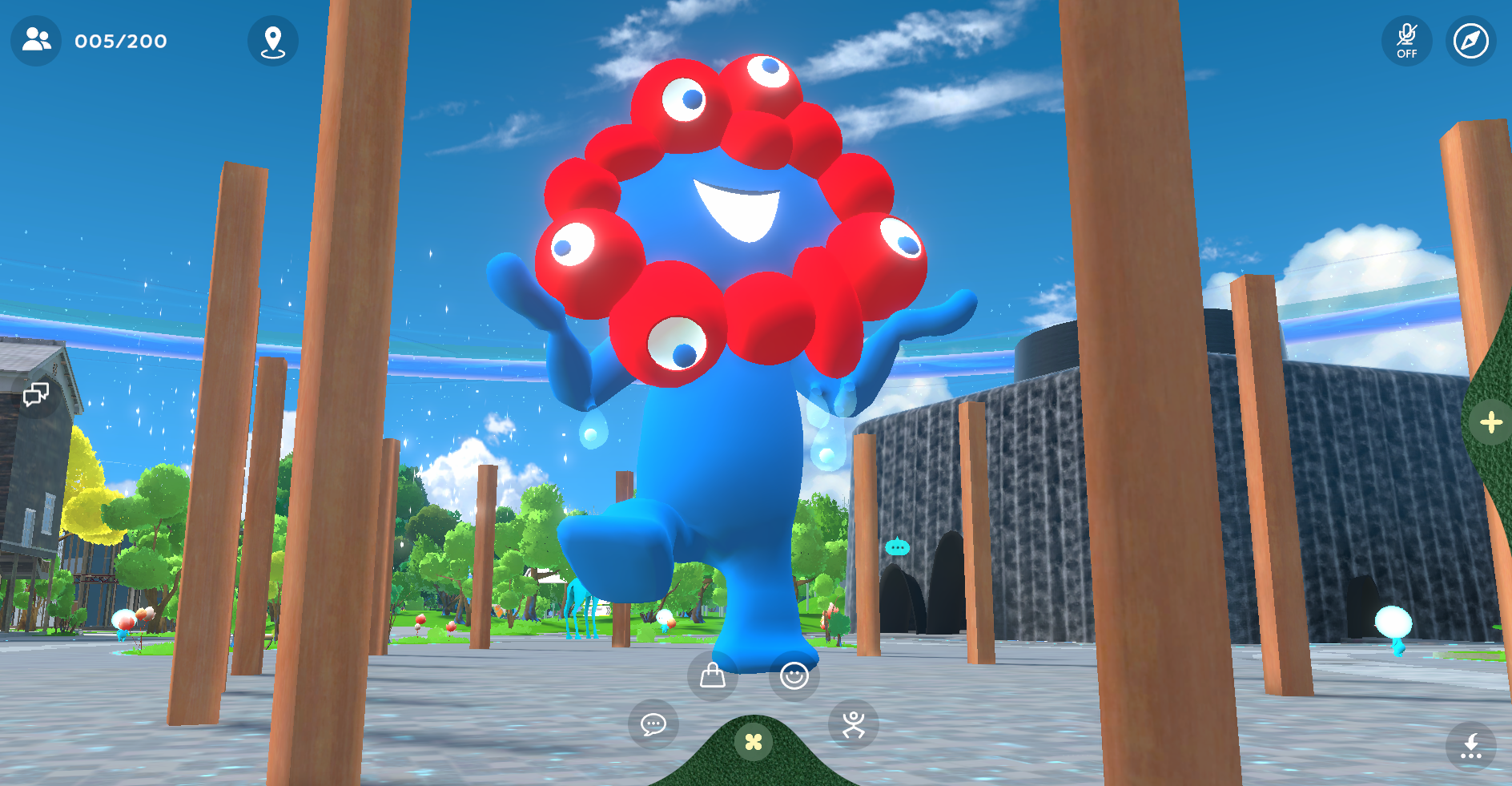Toggle the microphone OFF button
The width and height of the screenshot is (1512, 786).
tap(1406, 41)
